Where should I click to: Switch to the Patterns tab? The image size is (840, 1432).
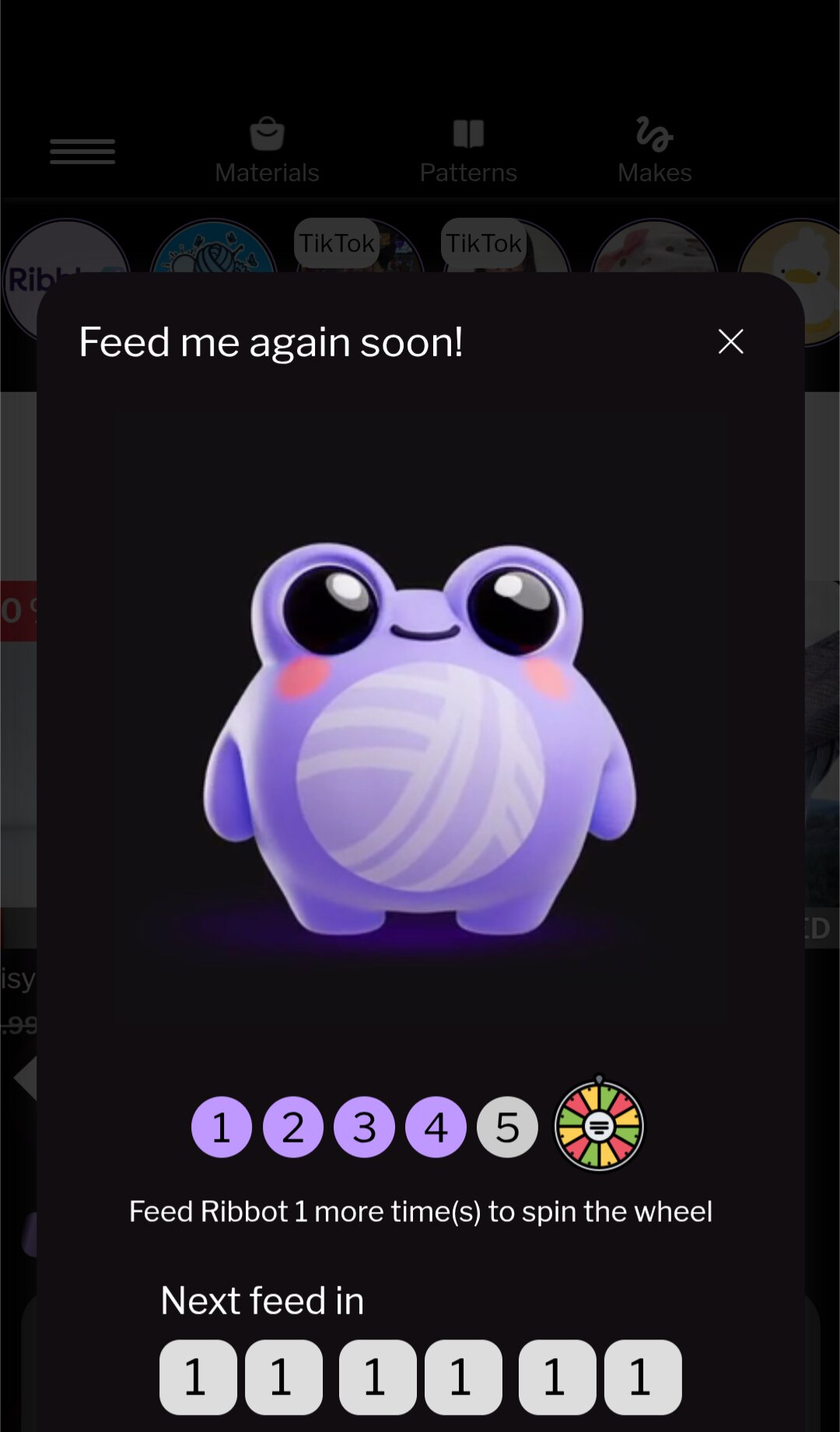[468, 151]
